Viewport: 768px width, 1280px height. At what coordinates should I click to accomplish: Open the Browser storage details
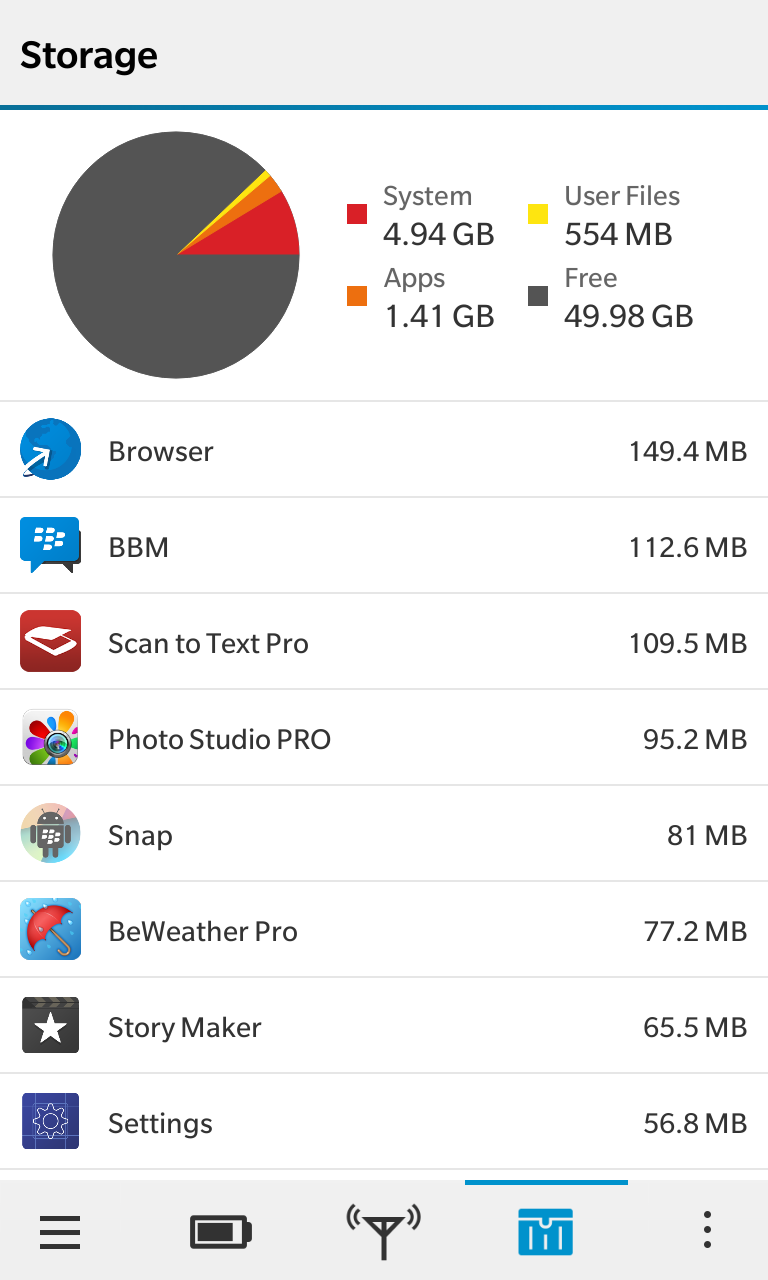point(384,450)
